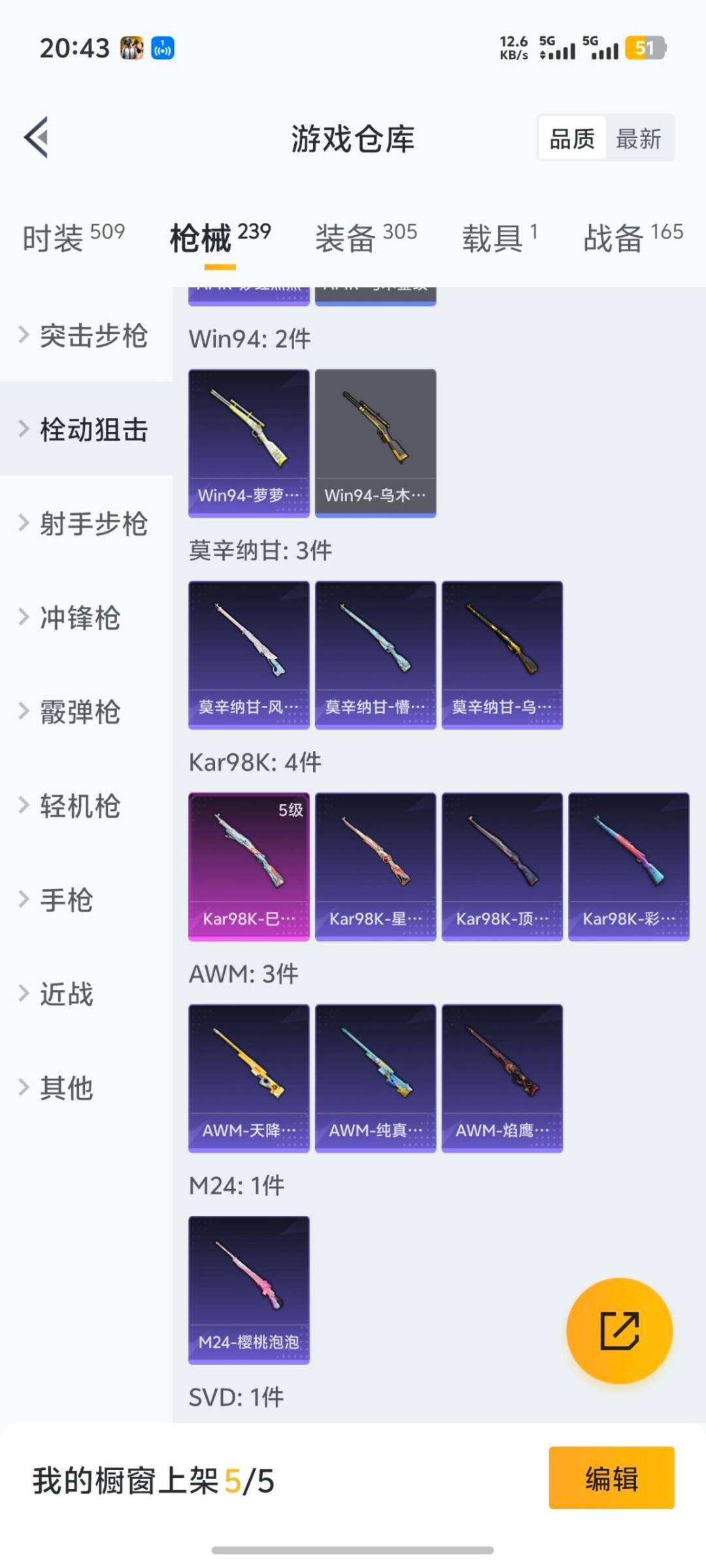This screenshot has width=706, height=1568.
Task: Select the 品质 sorting option
Action: [571, 139]
